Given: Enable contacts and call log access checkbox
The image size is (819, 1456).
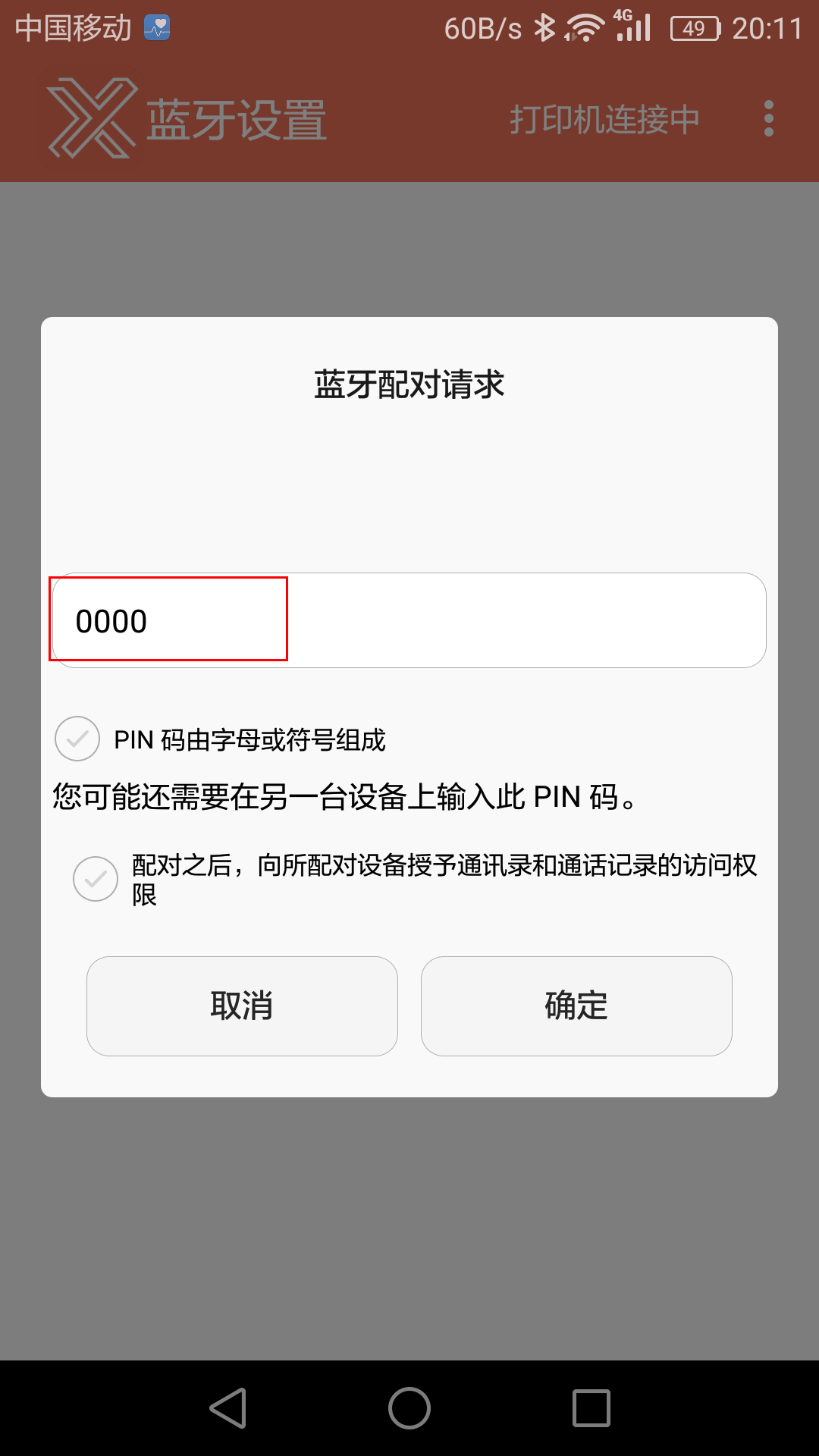Looking at the screenshot, I should (96, 879).
